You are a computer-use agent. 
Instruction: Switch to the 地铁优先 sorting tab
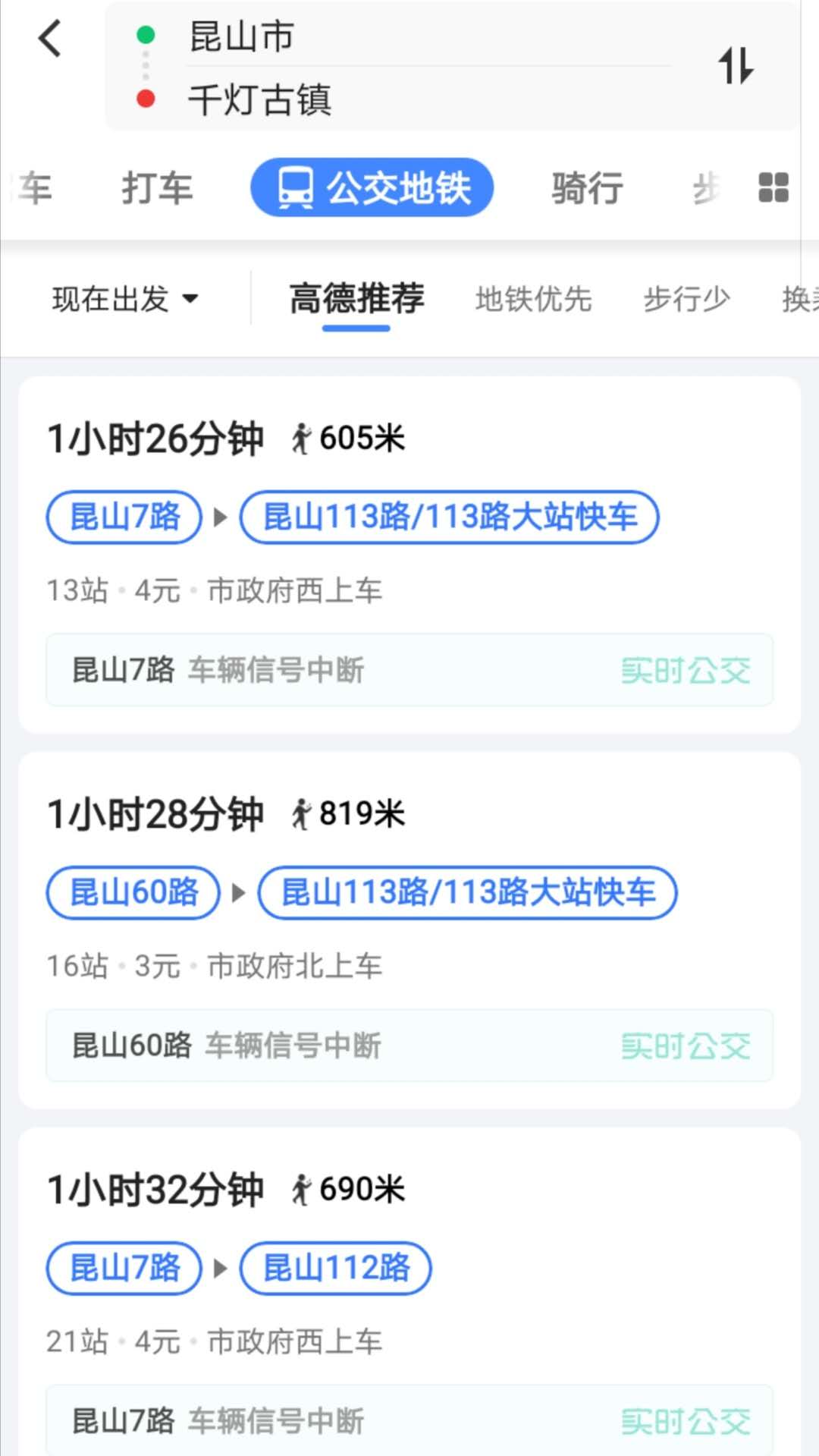coord(534,299)
